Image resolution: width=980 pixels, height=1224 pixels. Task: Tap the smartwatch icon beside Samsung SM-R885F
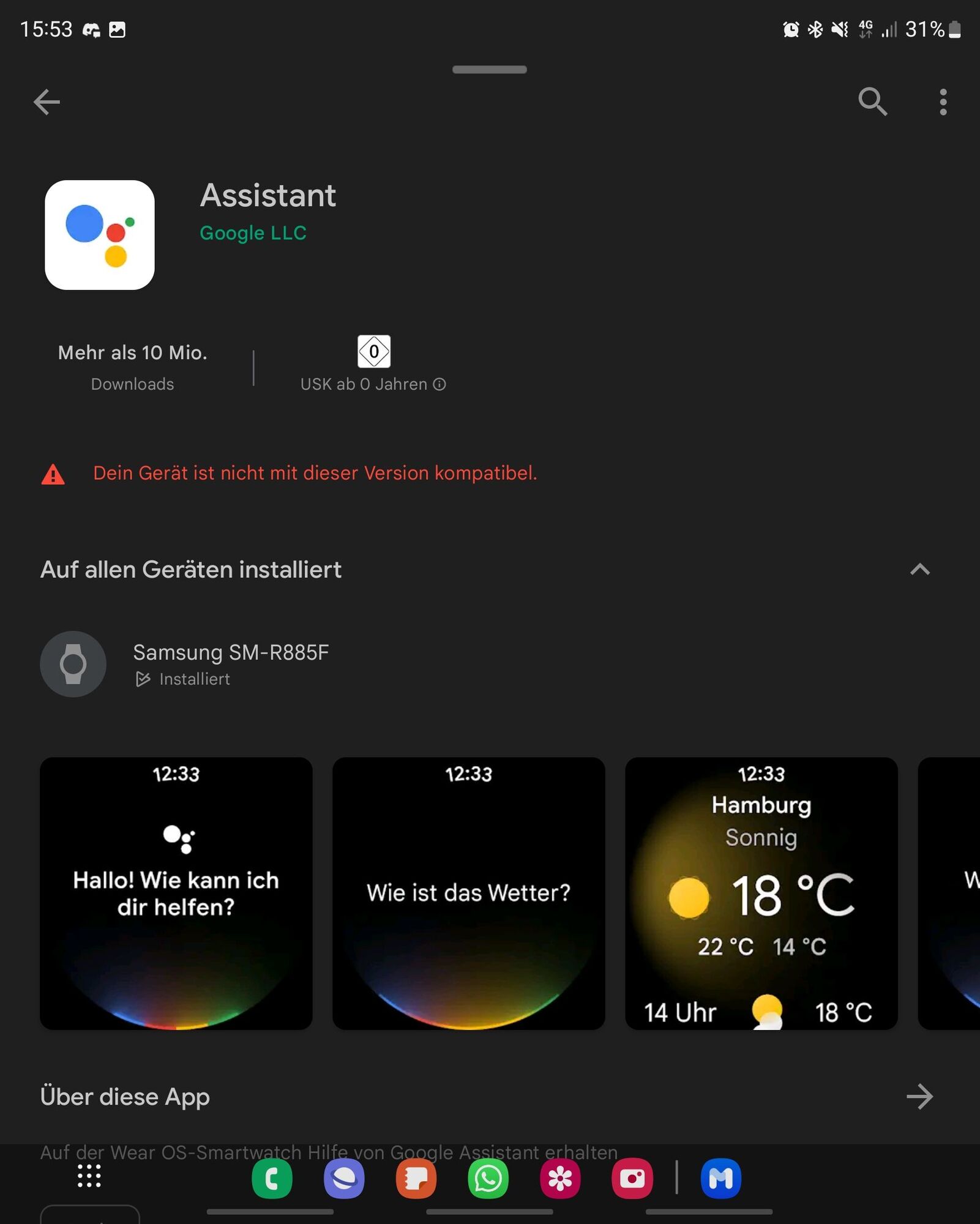(x=73, y=664)
